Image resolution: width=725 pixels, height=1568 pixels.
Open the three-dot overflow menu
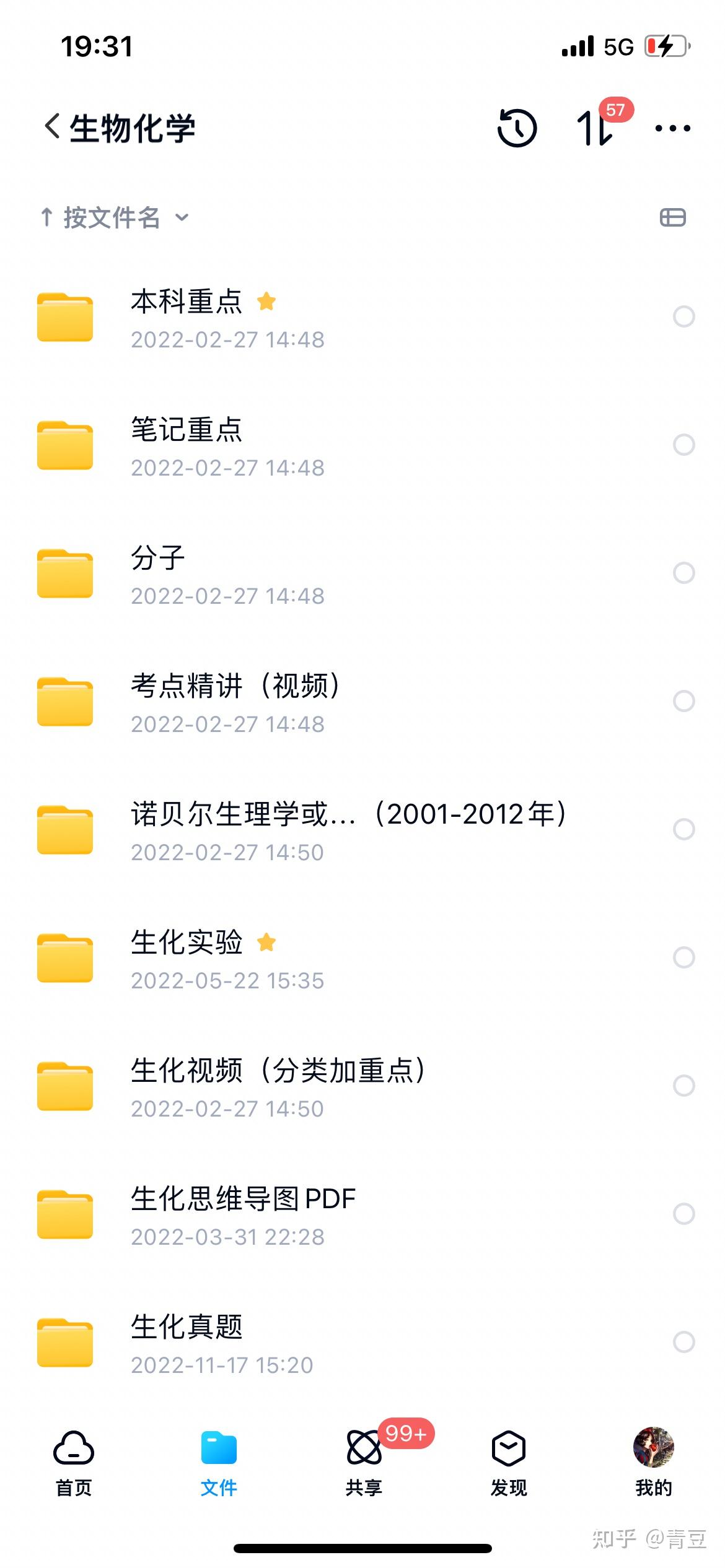672,128
